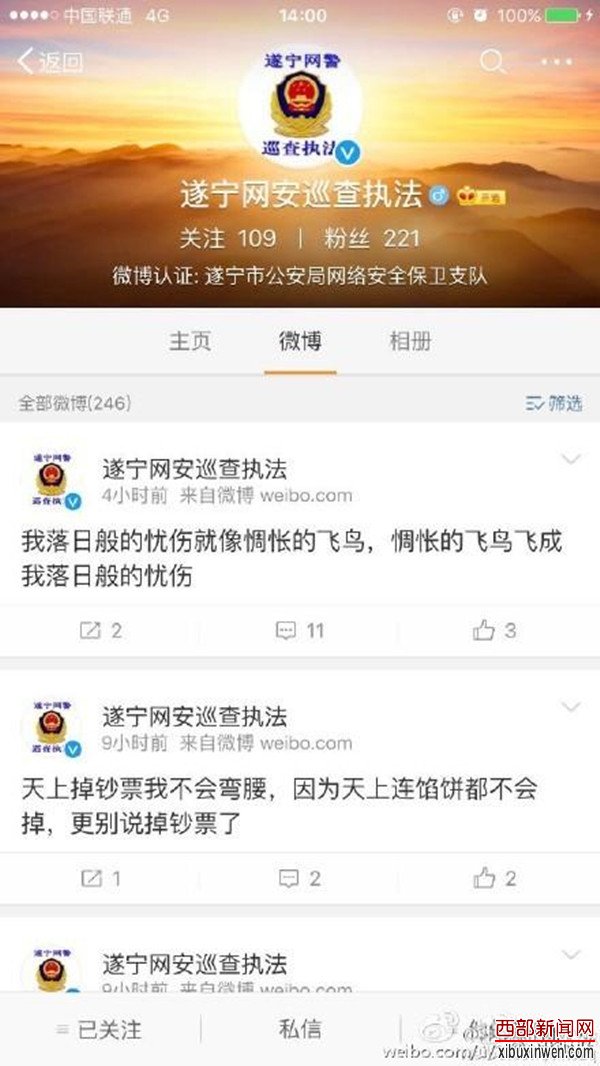The image size is (600, 1066).
Task: Switch to the 相册 tab
Action: (x=410, y=341)
